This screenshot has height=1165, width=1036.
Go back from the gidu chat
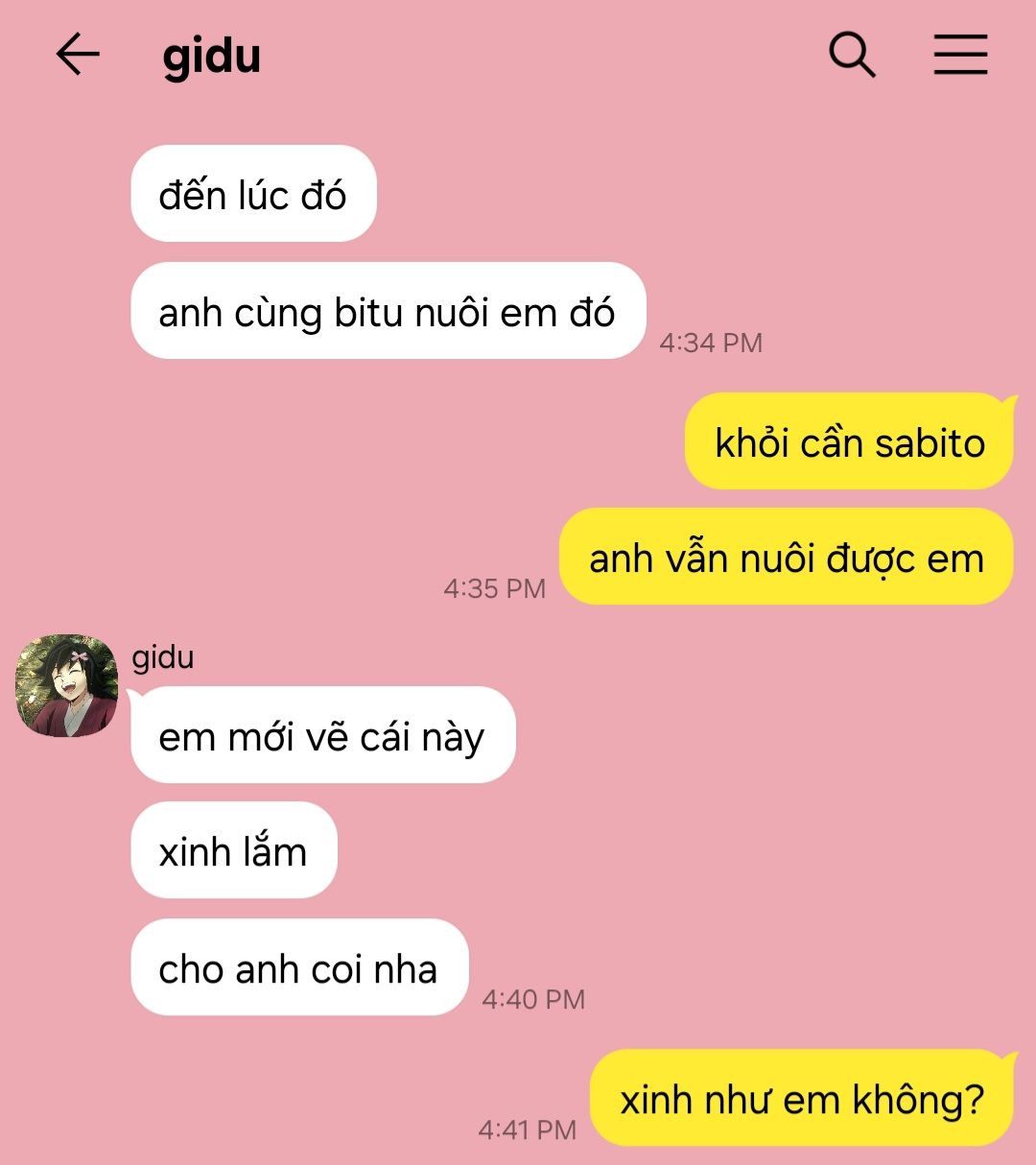pyautogui.click(x=78, y=55)
